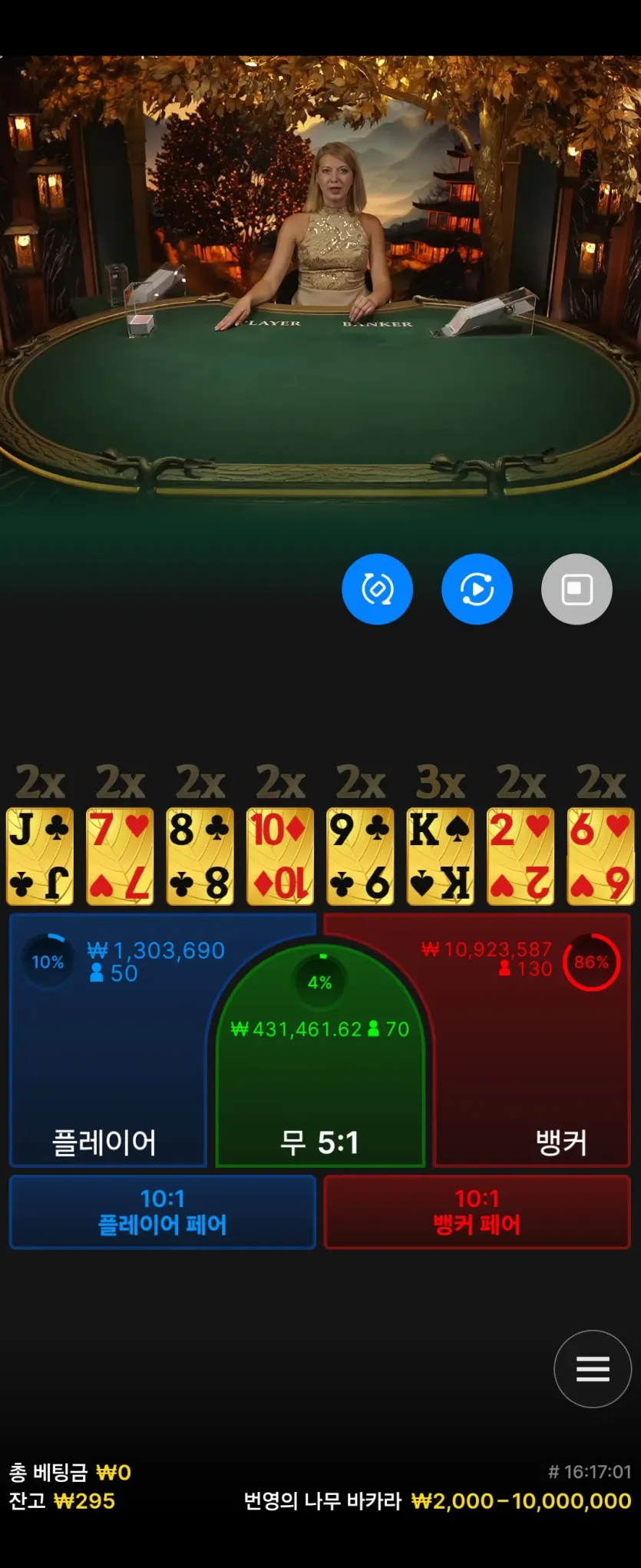Viewport: 641px width, 1568px height.
Task: Bet on 플레이어 페어 10:1
Action: (x=163, y=1212)
